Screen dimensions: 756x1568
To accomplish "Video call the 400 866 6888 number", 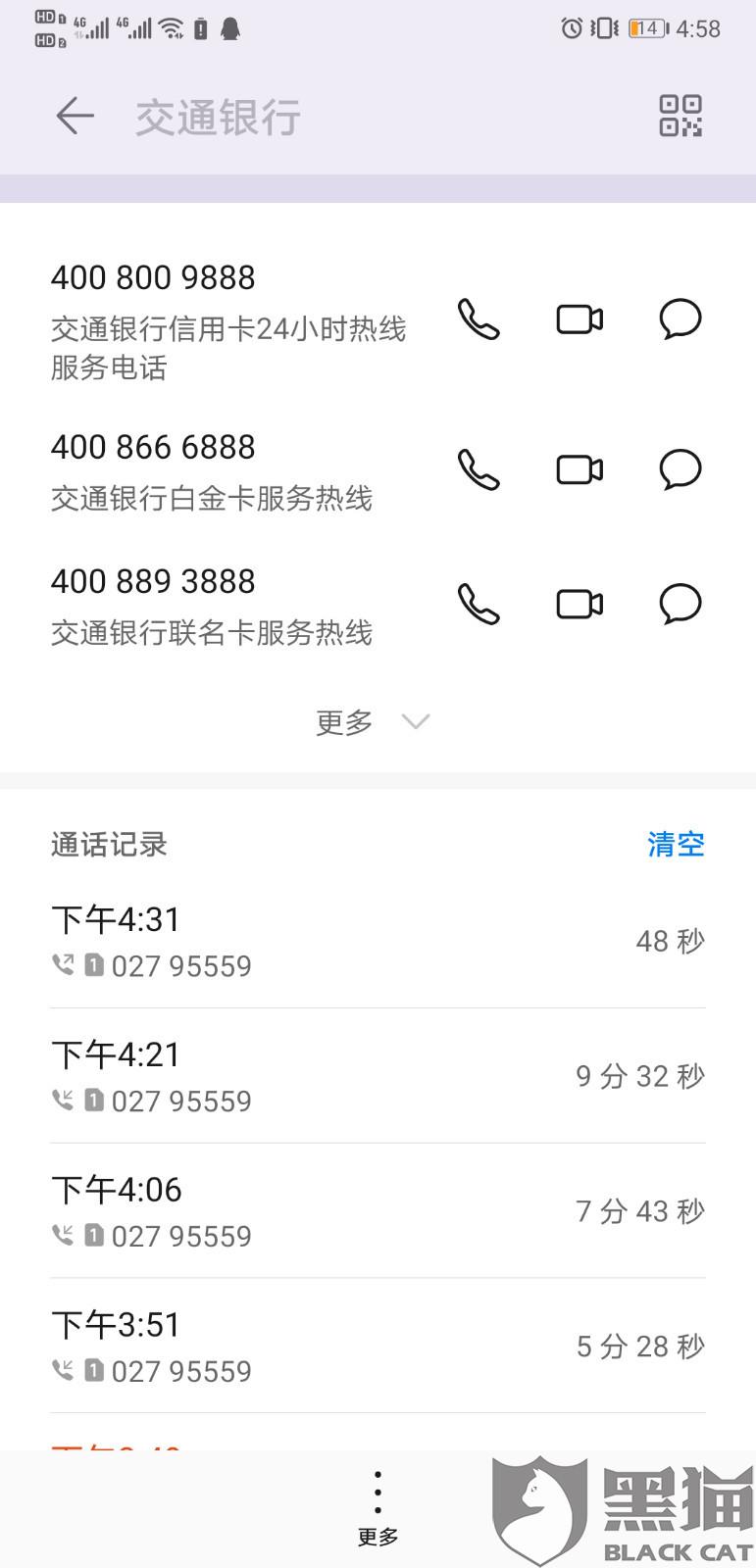I will 580,469.
